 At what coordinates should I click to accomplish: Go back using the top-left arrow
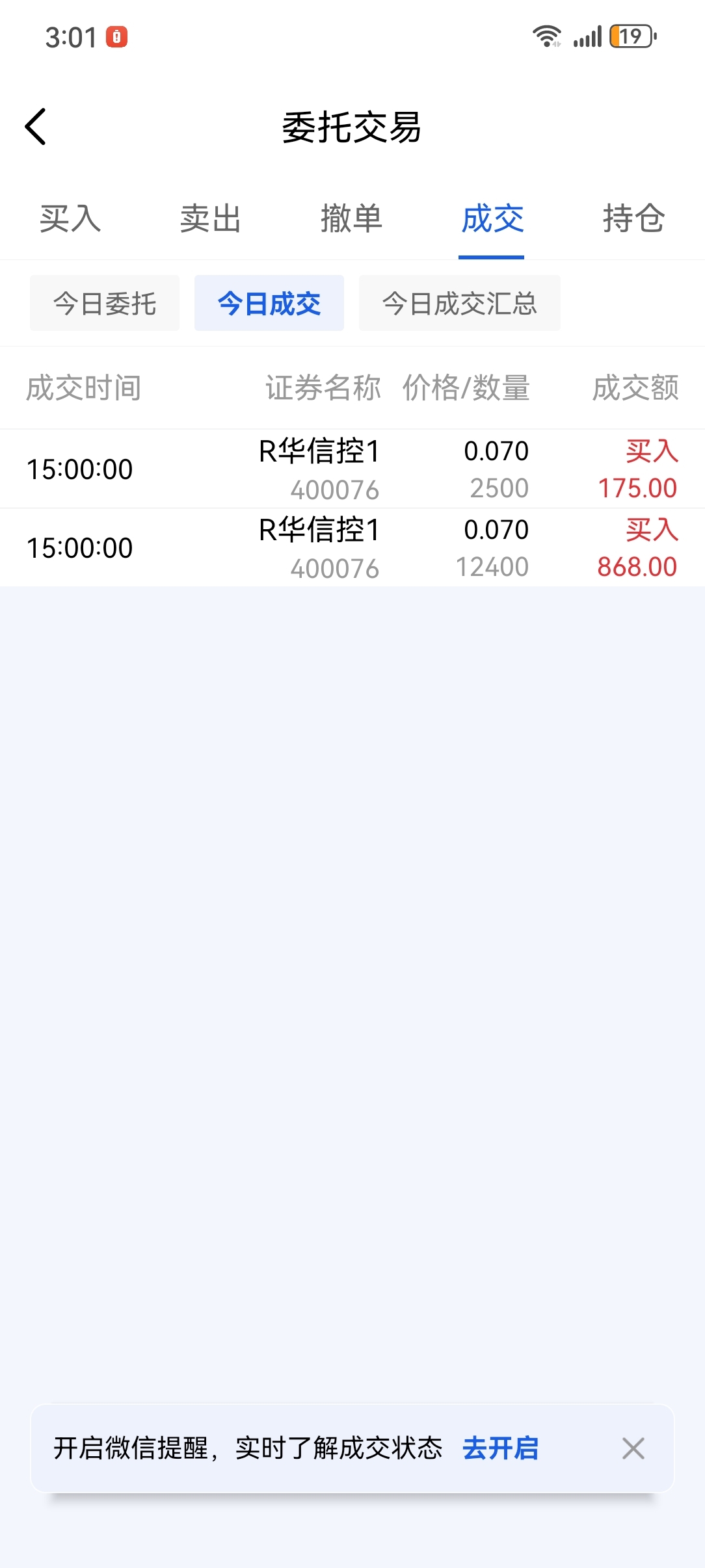(36, 127)
